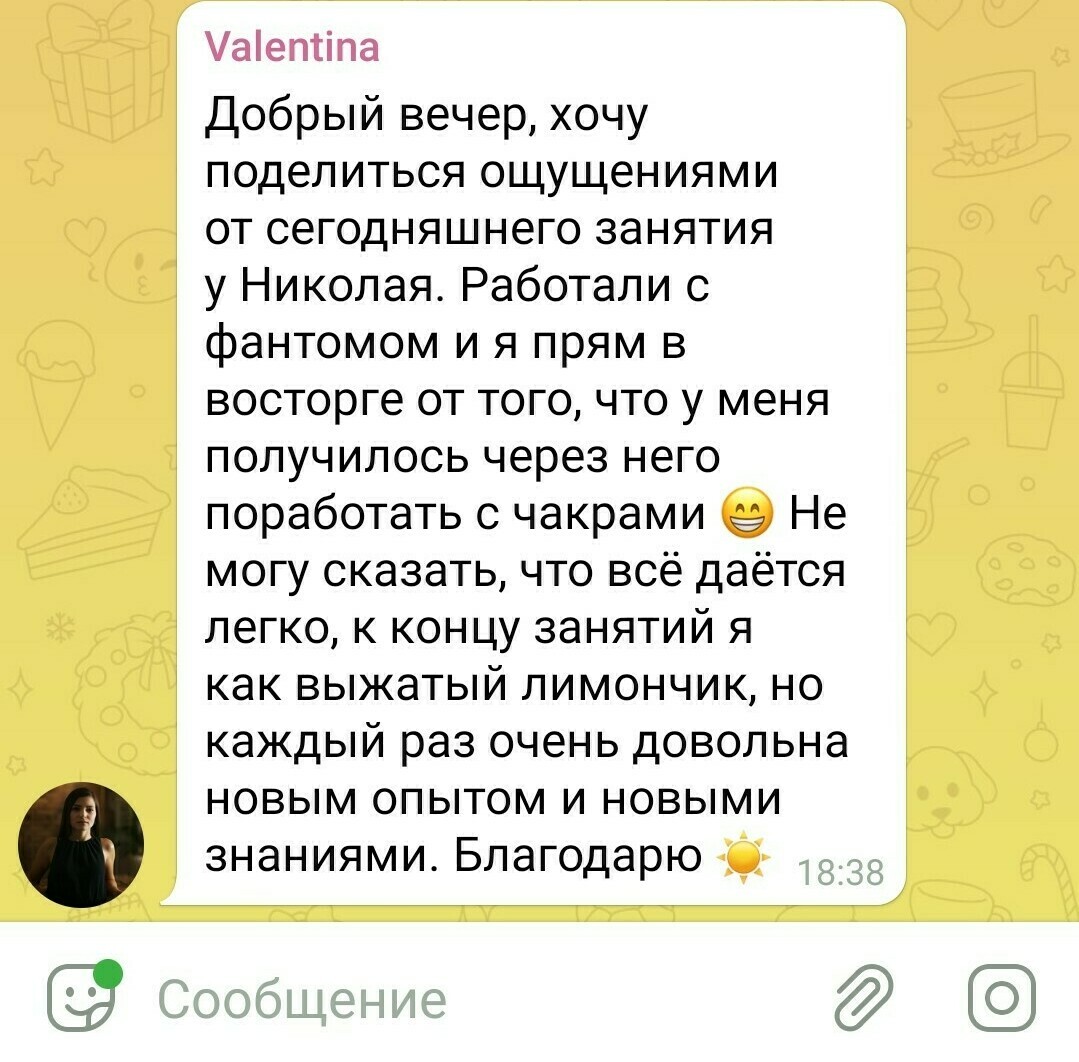The width and height of the screenshot is (1079, 1062).
Task: Open the camera icon next to attach
Action: click(x=1002, y=998)
